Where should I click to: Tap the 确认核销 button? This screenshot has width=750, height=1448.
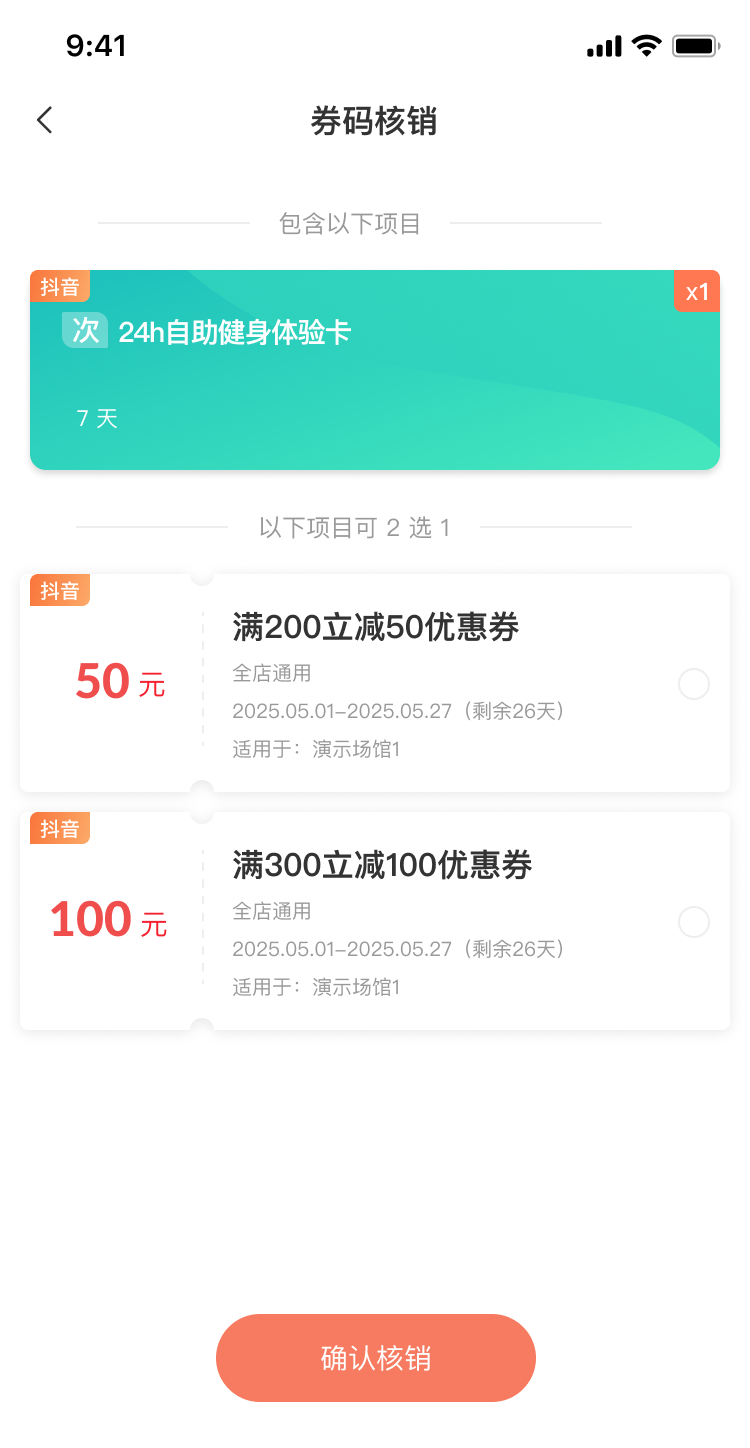(376, 1358)
